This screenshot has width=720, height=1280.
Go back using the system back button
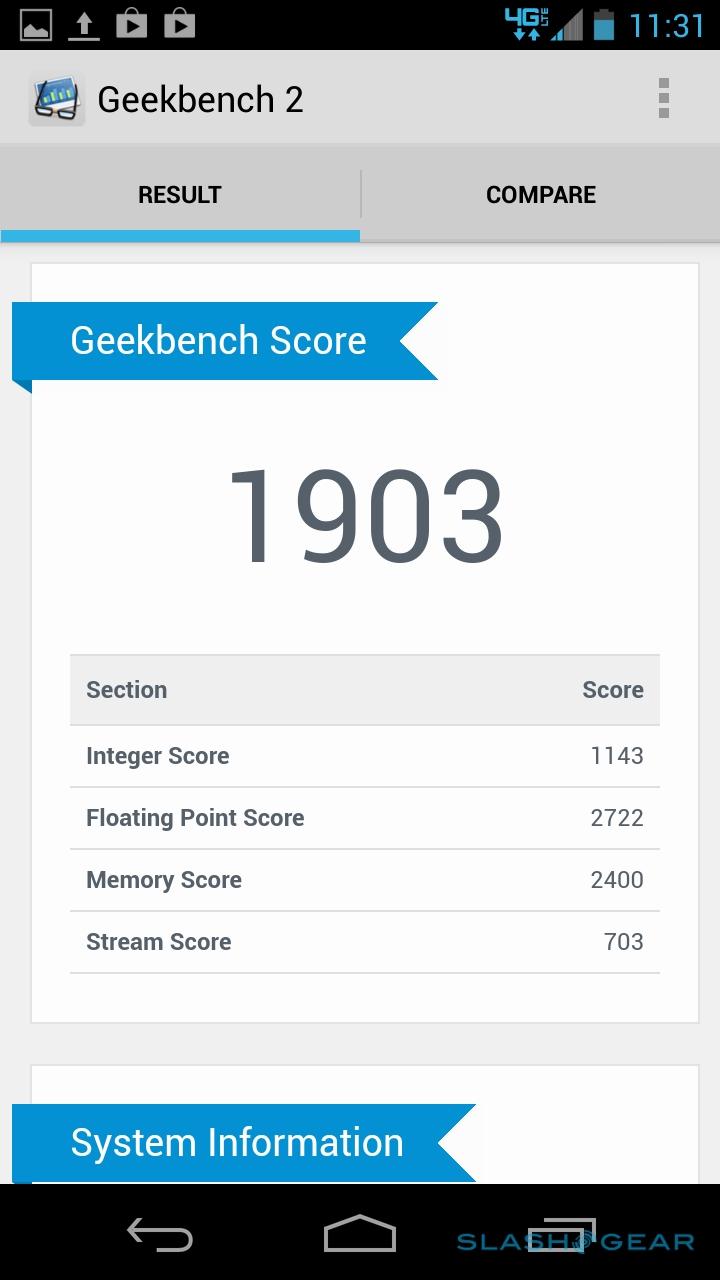point(159,1235)
